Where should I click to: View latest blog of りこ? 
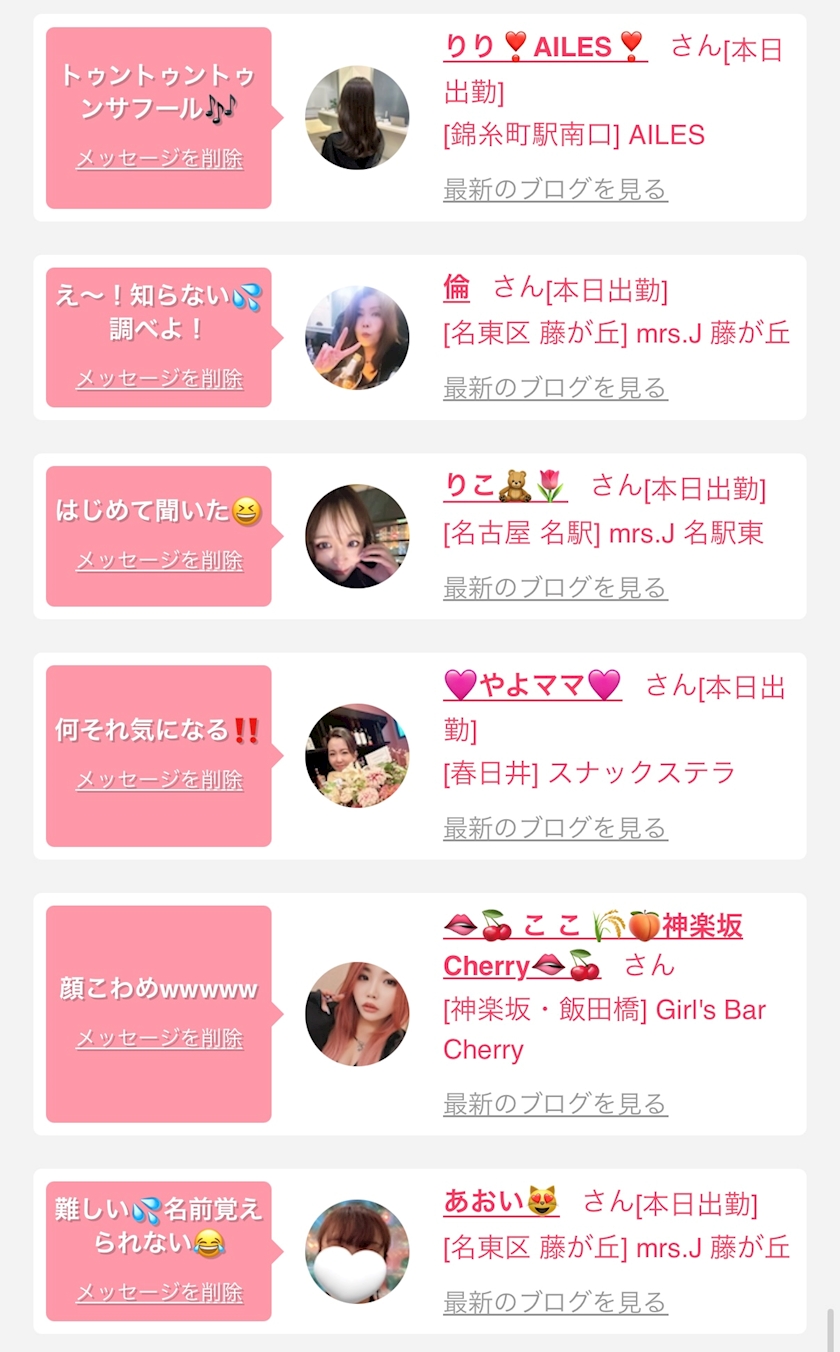[555, 587]
